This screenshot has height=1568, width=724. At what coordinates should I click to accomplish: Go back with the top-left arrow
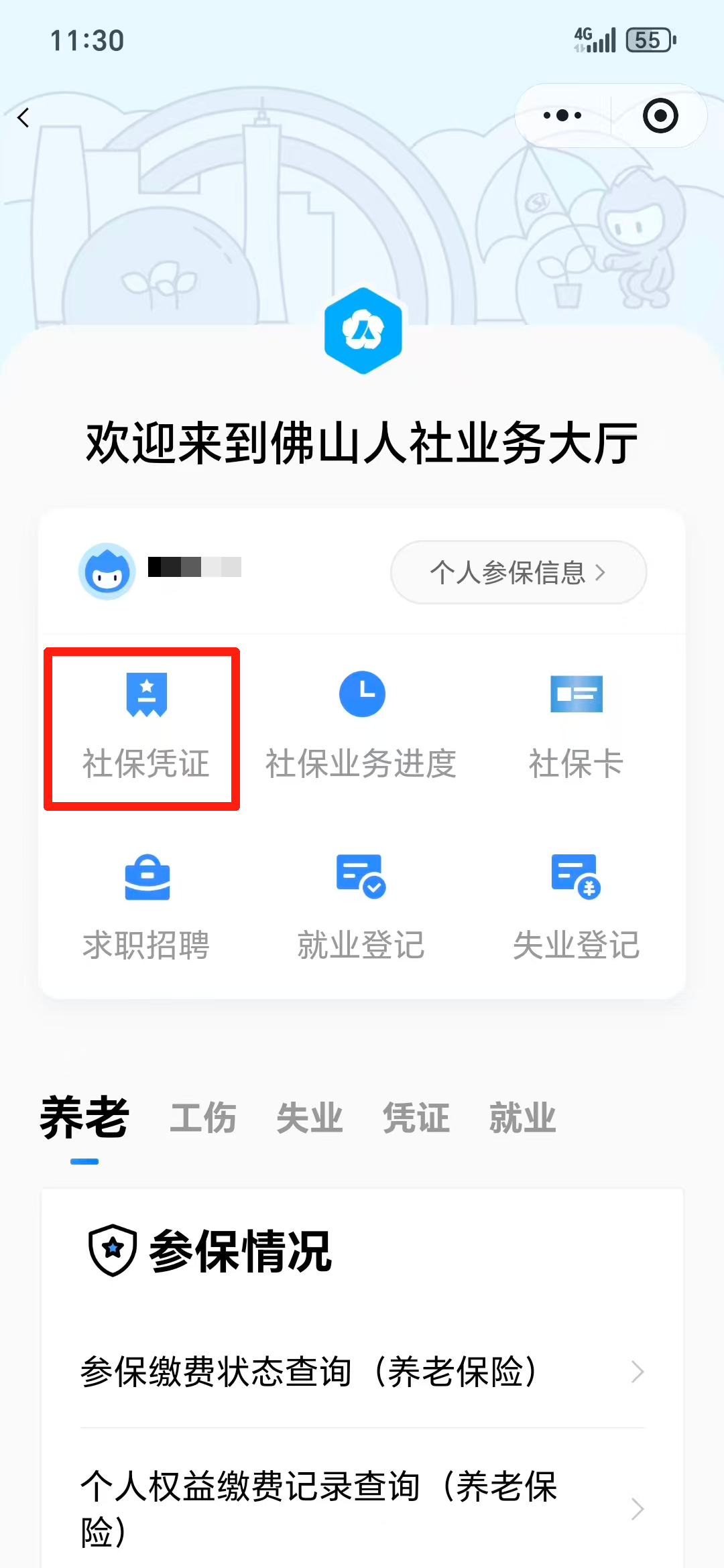click(x=23, y=118)
